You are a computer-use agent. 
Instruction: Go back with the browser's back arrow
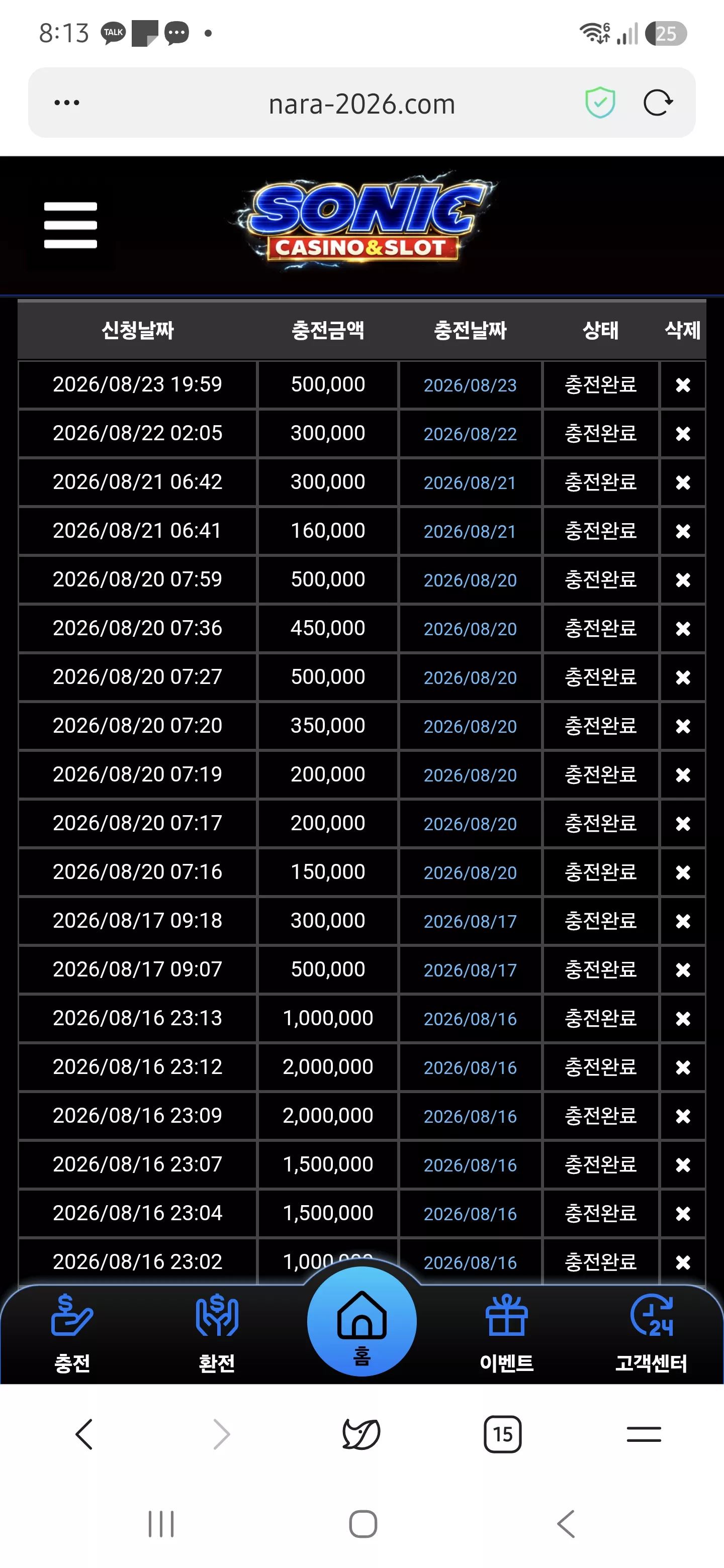[84, 1434]
